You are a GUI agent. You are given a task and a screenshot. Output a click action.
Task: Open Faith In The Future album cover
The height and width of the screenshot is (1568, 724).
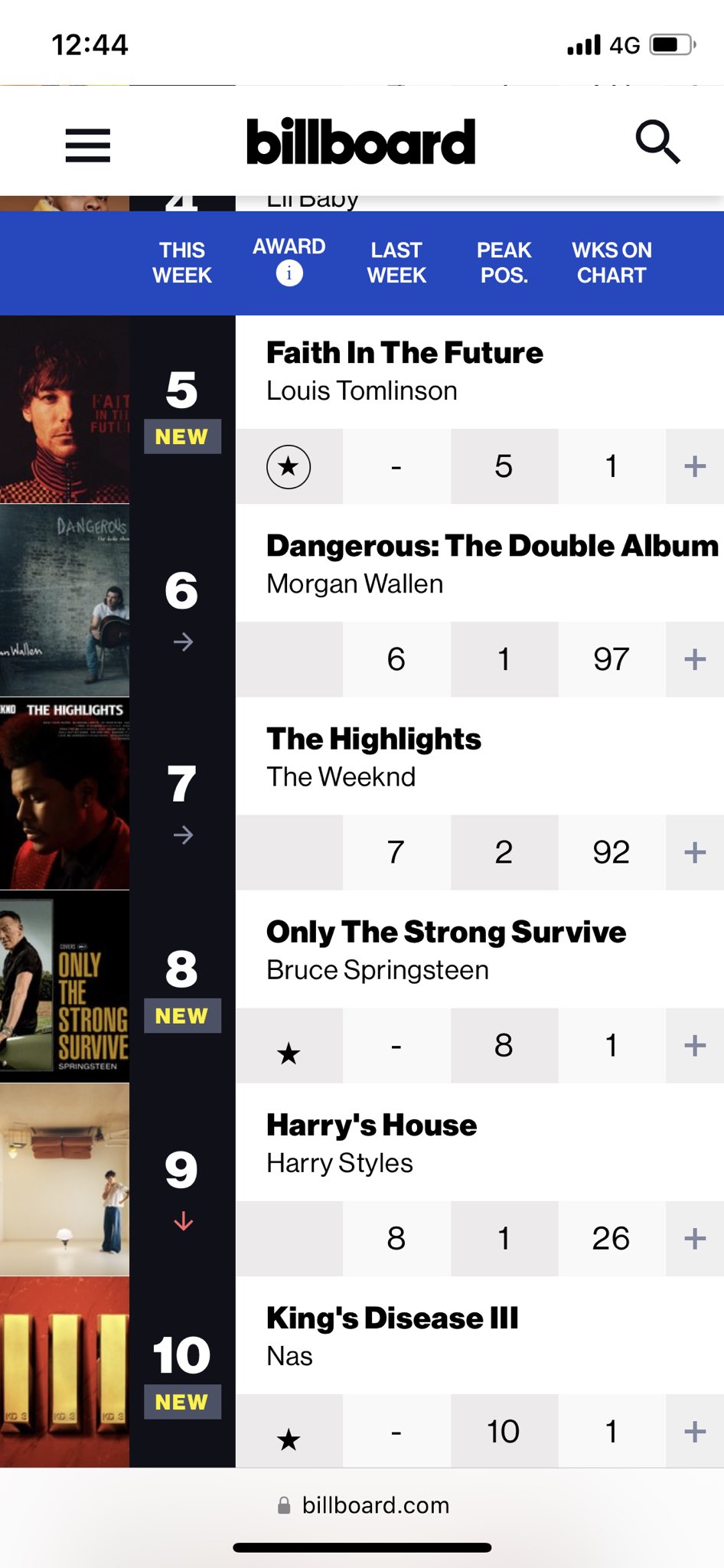(64, 410)
